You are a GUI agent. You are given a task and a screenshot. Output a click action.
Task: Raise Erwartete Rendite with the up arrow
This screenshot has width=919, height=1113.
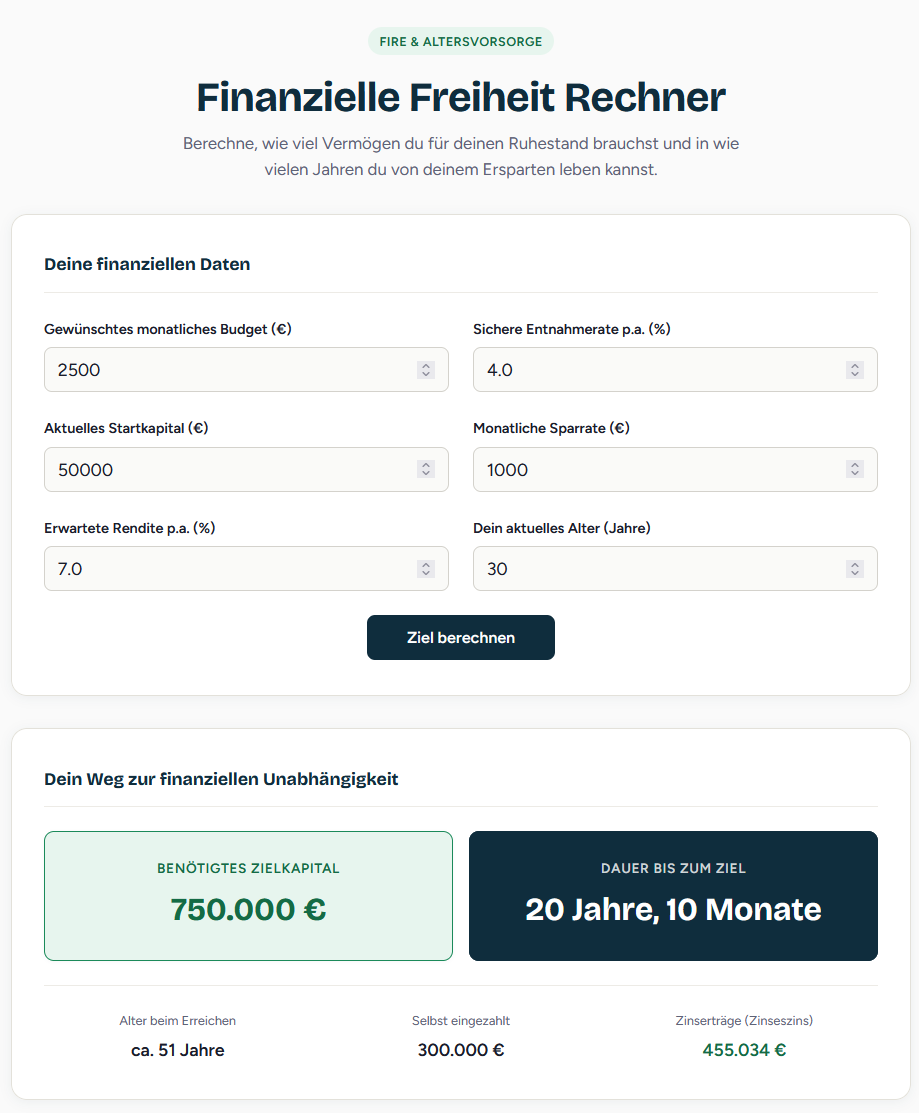click(427, 563)
